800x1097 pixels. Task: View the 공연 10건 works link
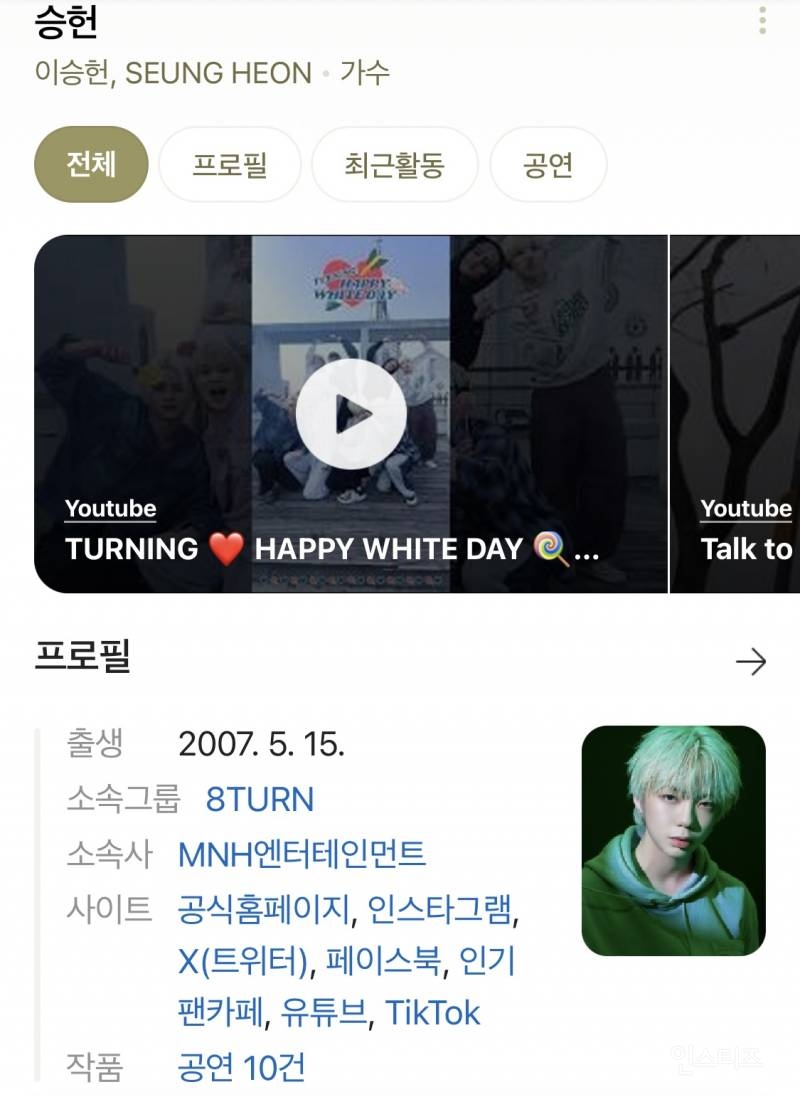click(241, 1067)
